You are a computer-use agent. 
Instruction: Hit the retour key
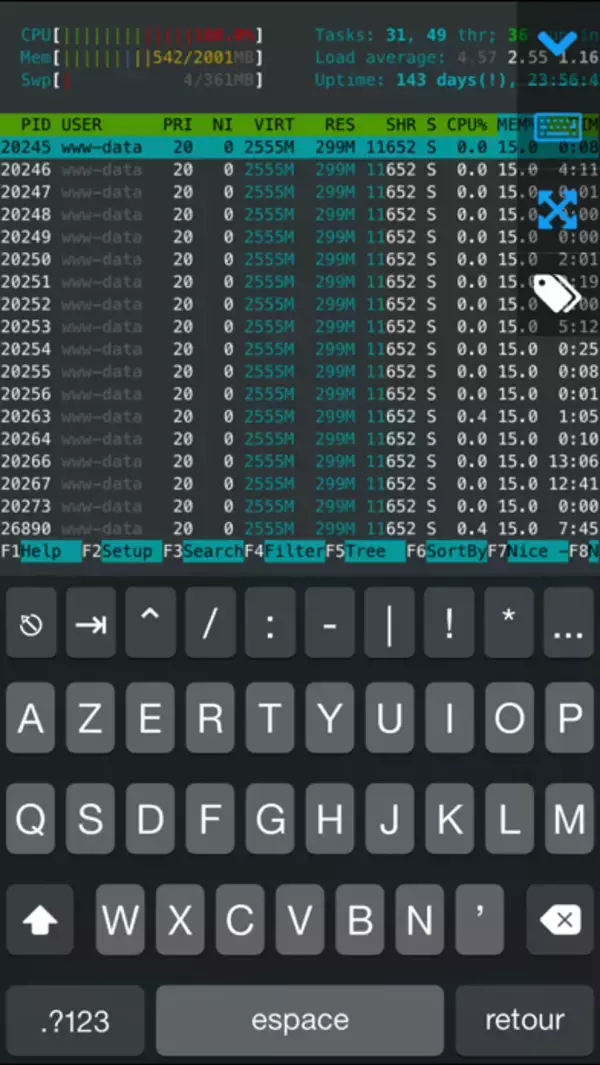(524, 1021)
